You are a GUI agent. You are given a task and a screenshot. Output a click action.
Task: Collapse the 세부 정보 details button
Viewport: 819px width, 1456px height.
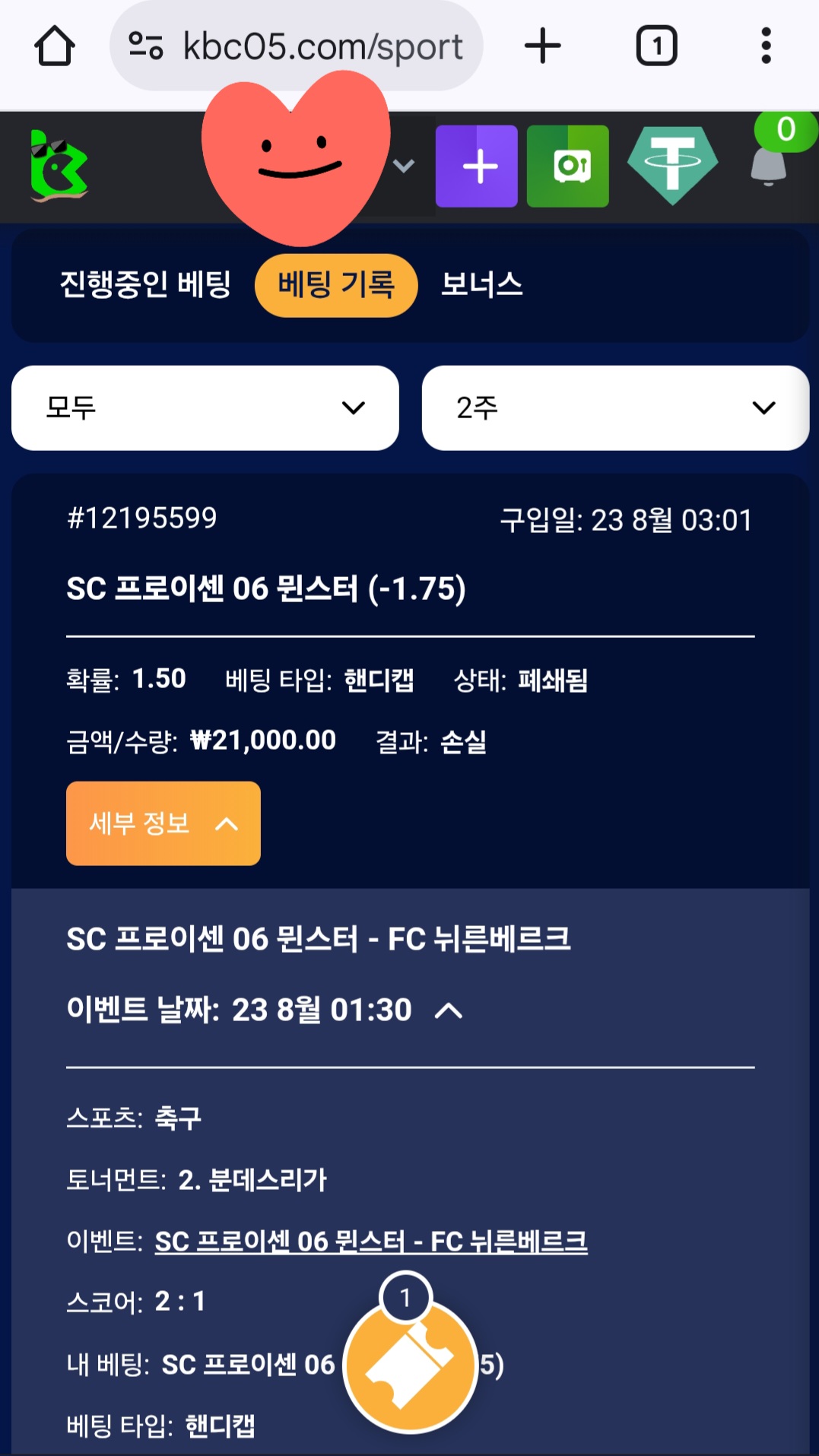[163, 823]
